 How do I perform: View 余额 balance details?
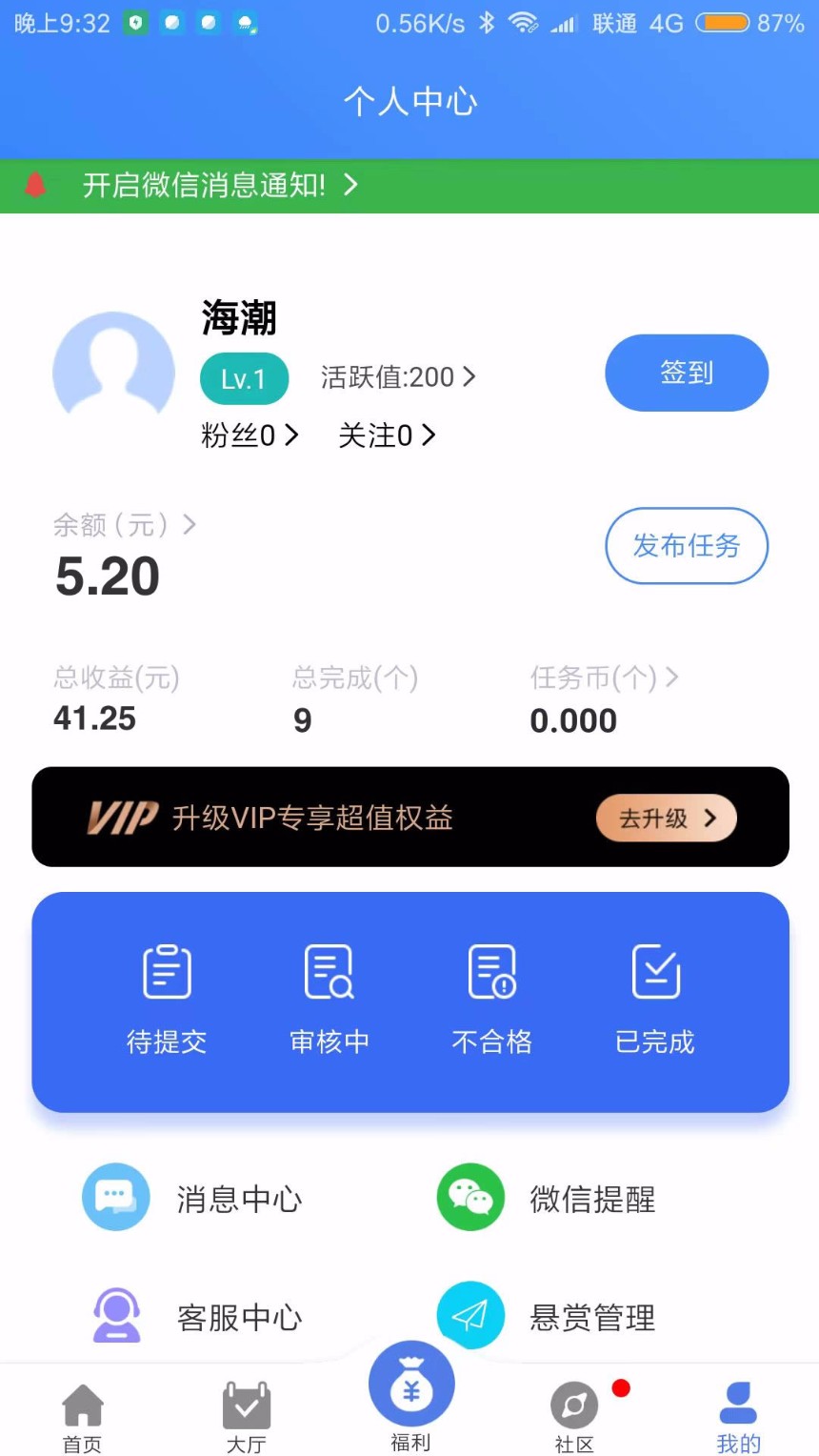coord(124,525)
